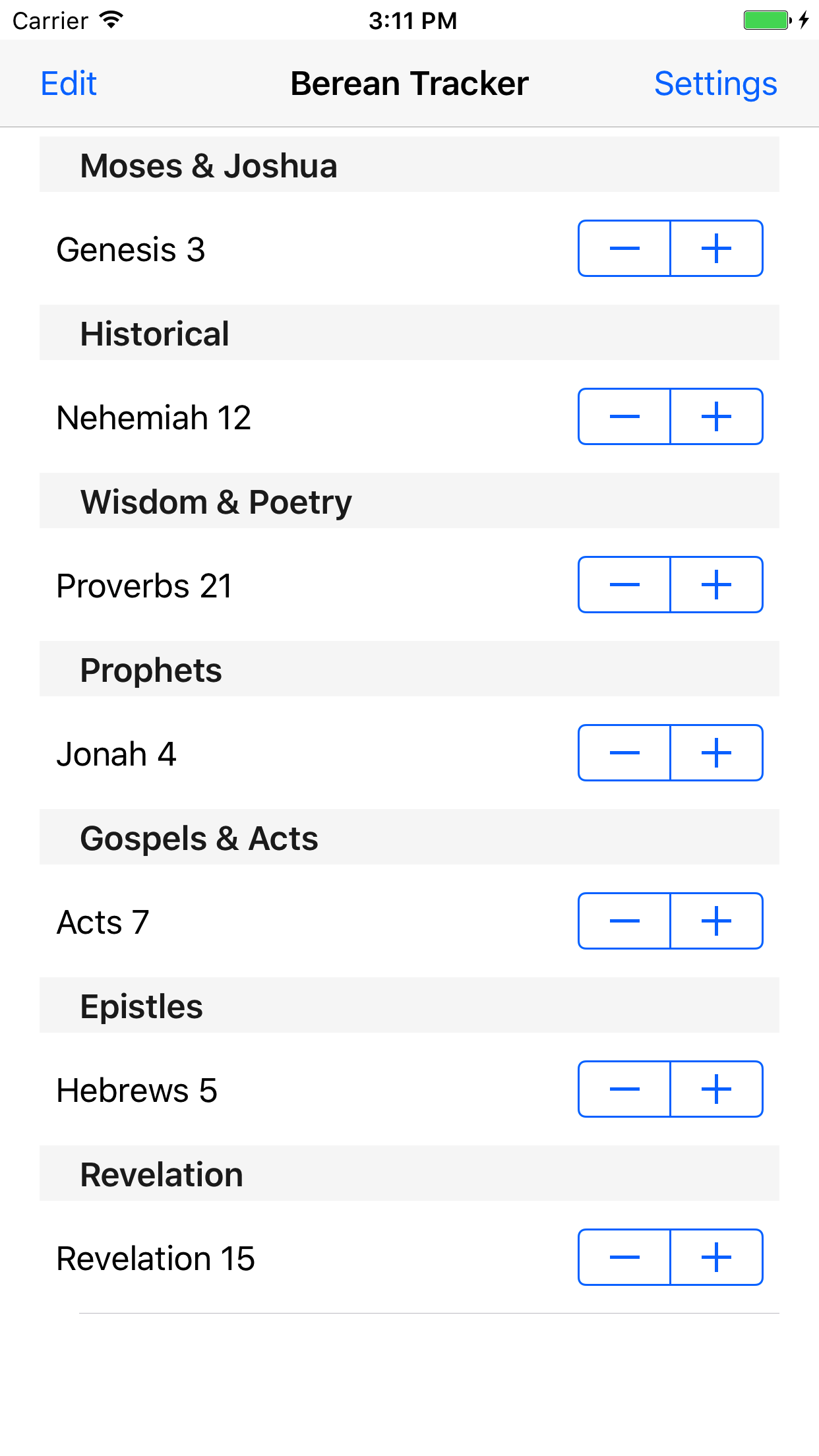Go back one chapter in Nehemiah
Screen dimensions: 819x1456
tap(624, 417)
